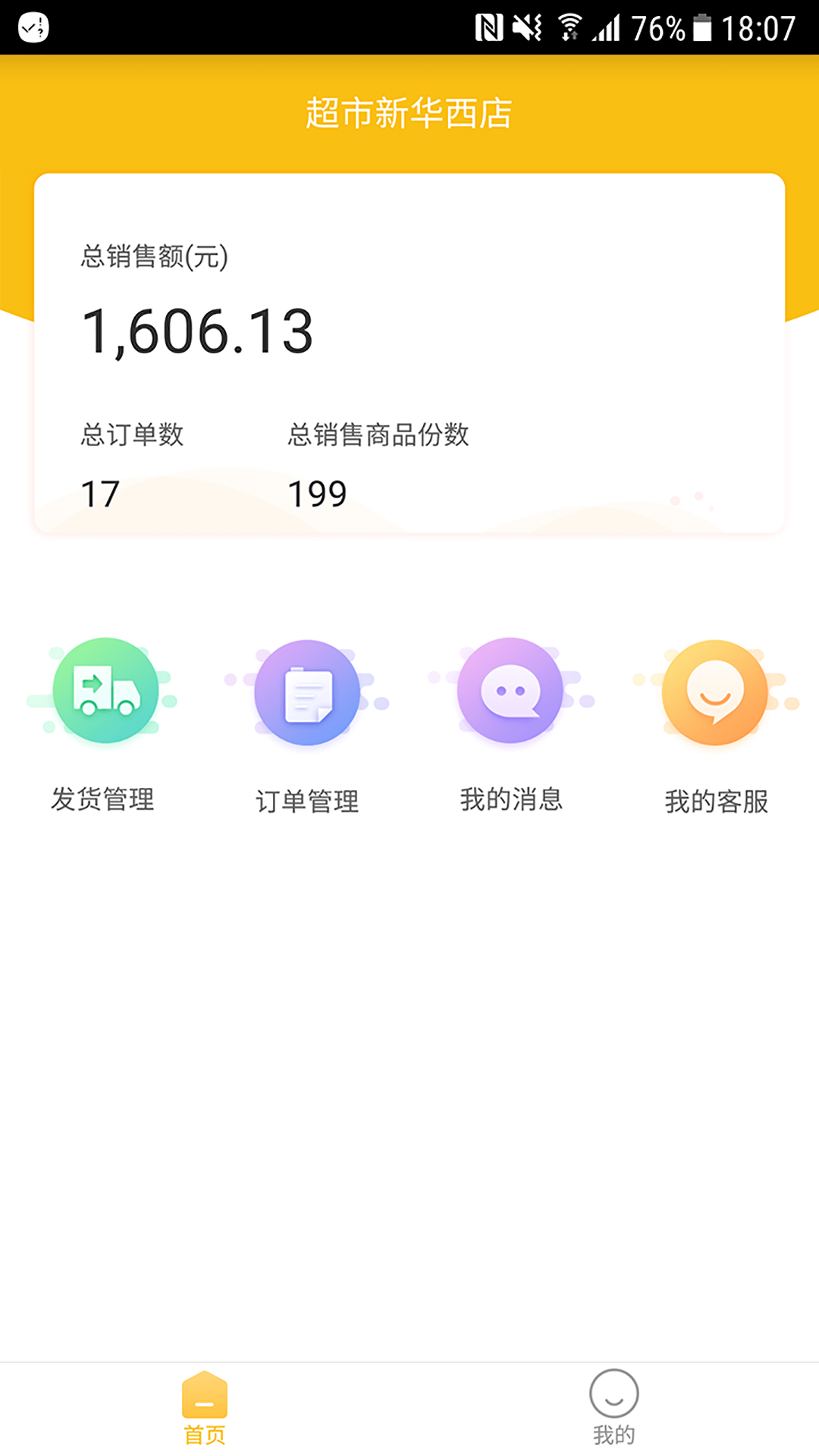Click the 发货管理 label text
Viewport: 819px width, 1456px height.
102,800
